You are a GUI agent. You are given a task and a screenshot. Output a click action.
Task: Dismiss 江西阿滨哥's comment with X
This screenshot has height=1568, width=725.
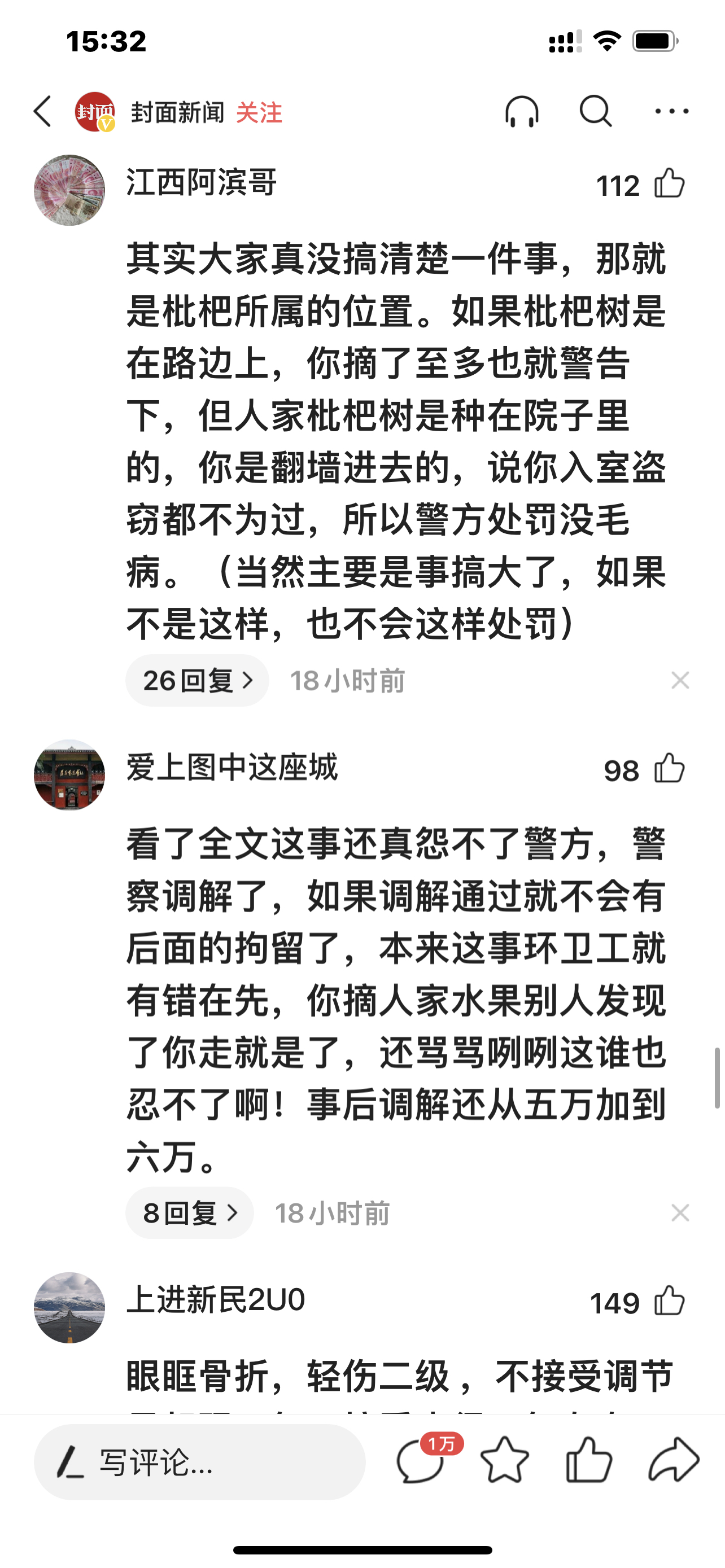pyautogui.click(x=680, y=681)
